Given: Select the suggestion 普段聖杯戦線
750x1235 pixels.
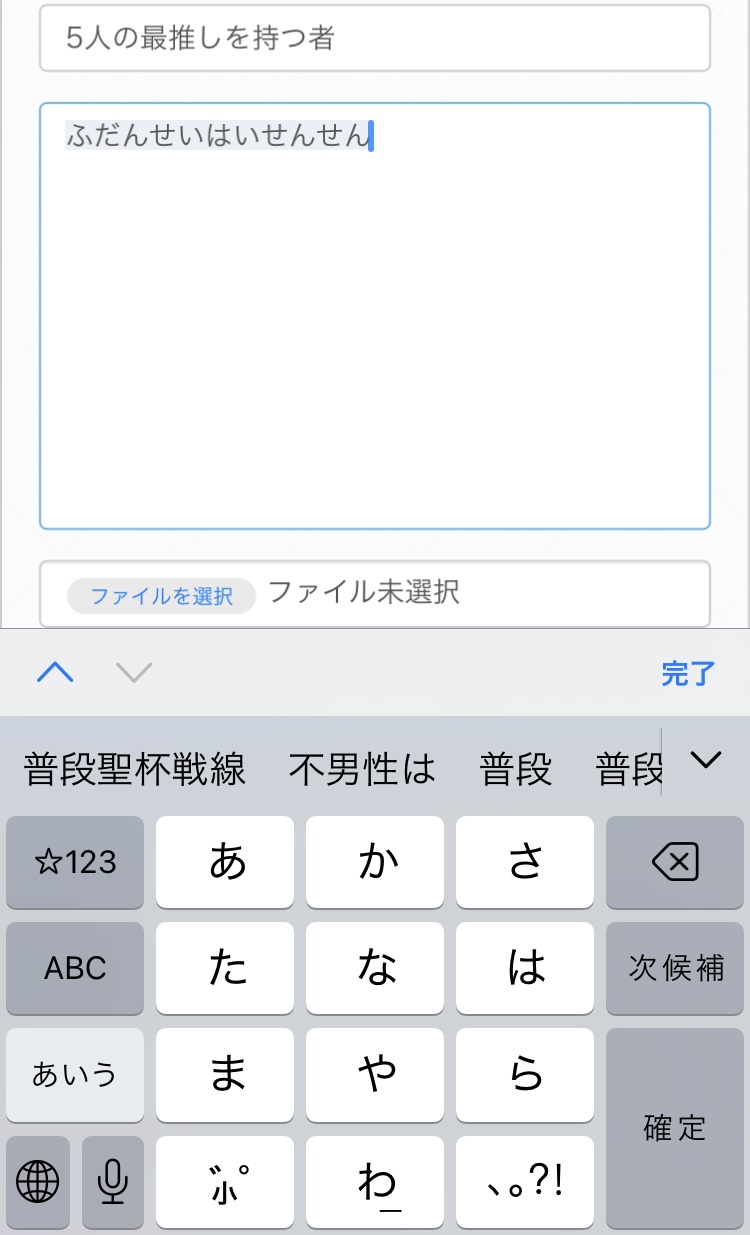Looking at the screenshot, I should (135, 769).
